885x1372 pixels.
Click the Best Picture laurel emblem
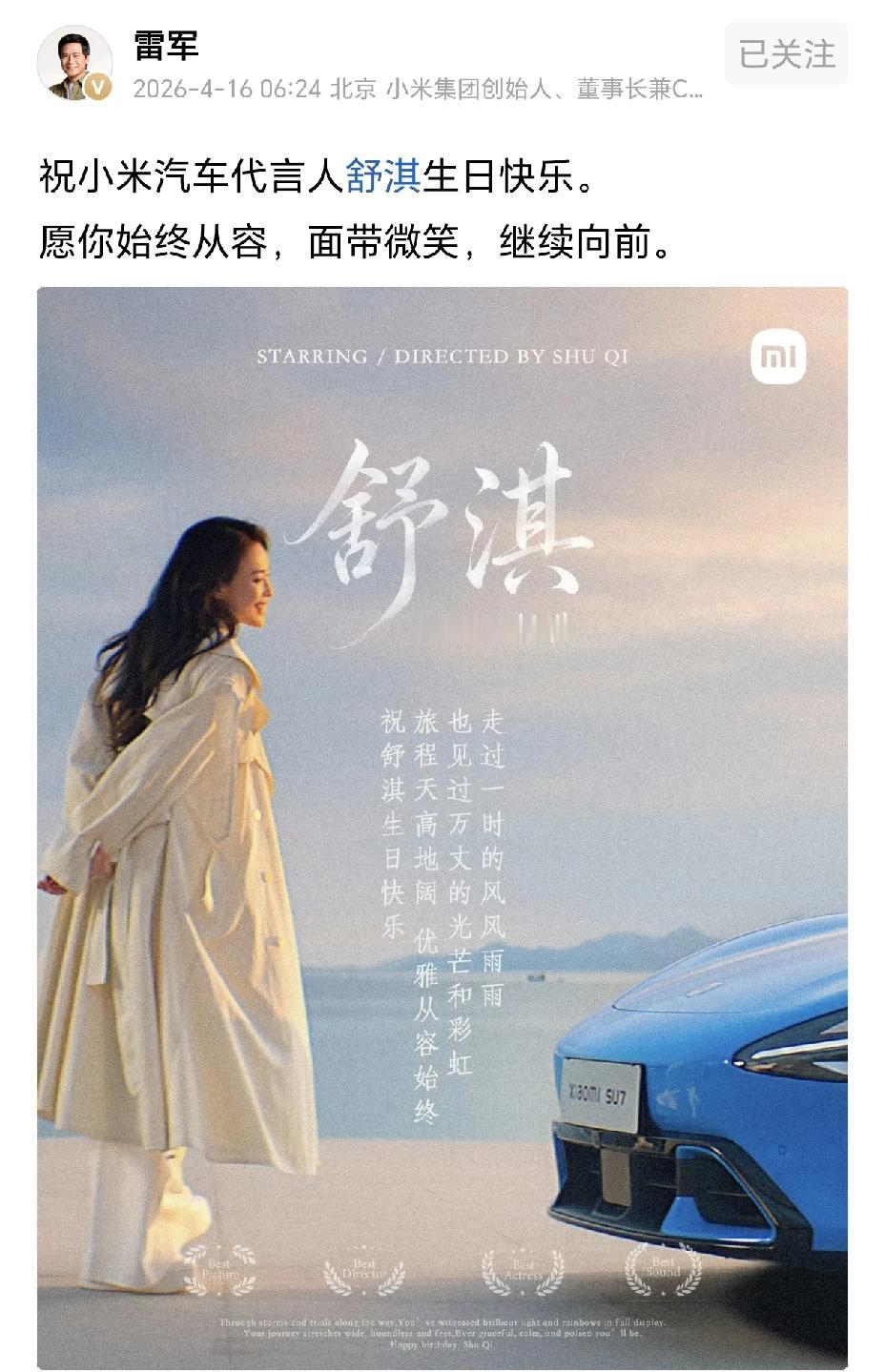pos(218,1265)
